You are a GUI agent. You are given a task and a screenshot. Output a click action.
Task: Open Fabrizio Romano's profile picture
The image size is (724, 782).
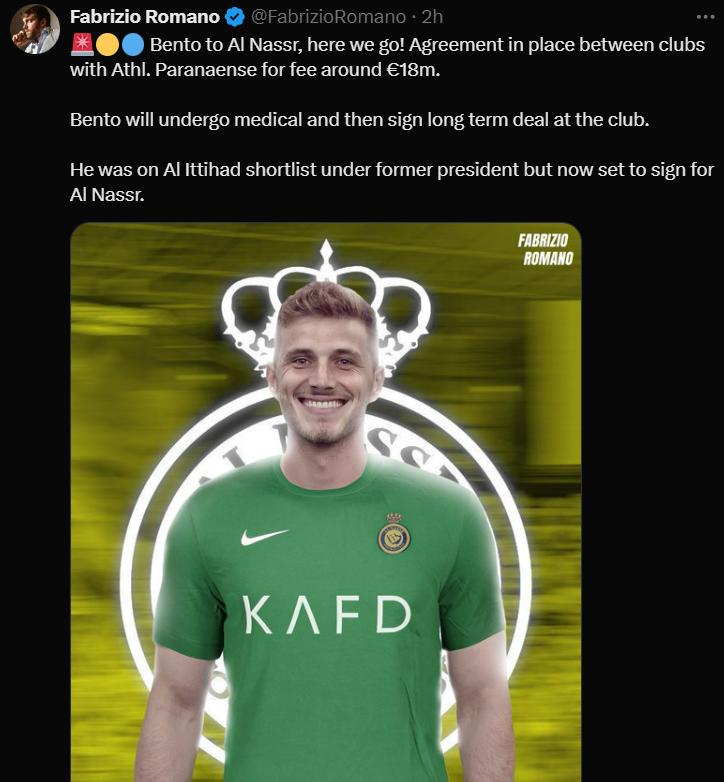pyautogui.click(x=34, y=29)
